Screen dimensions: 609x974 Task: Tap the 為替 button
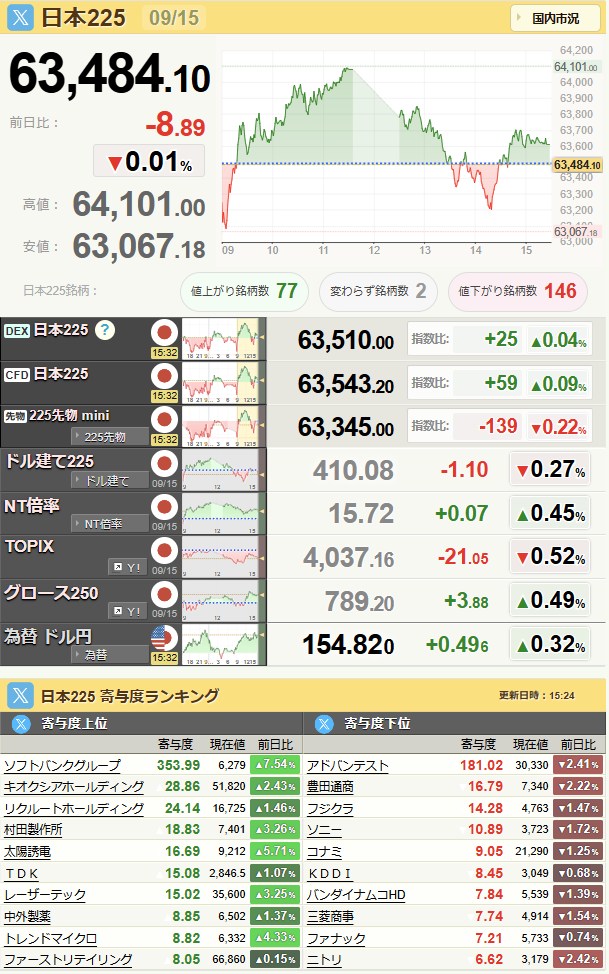(109, 655)
